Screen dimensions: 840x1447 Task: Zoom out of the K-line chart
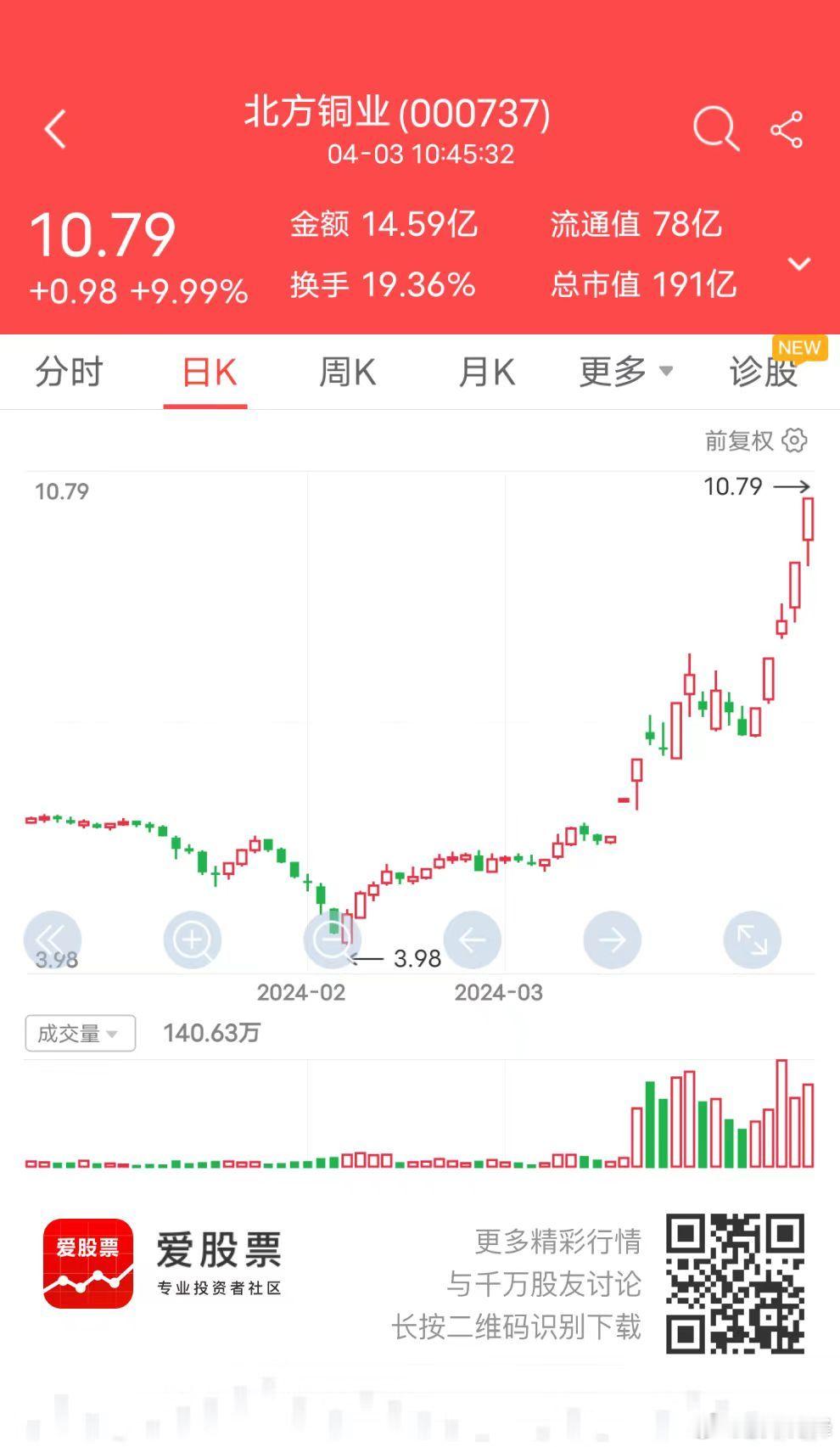click(333, 940)
